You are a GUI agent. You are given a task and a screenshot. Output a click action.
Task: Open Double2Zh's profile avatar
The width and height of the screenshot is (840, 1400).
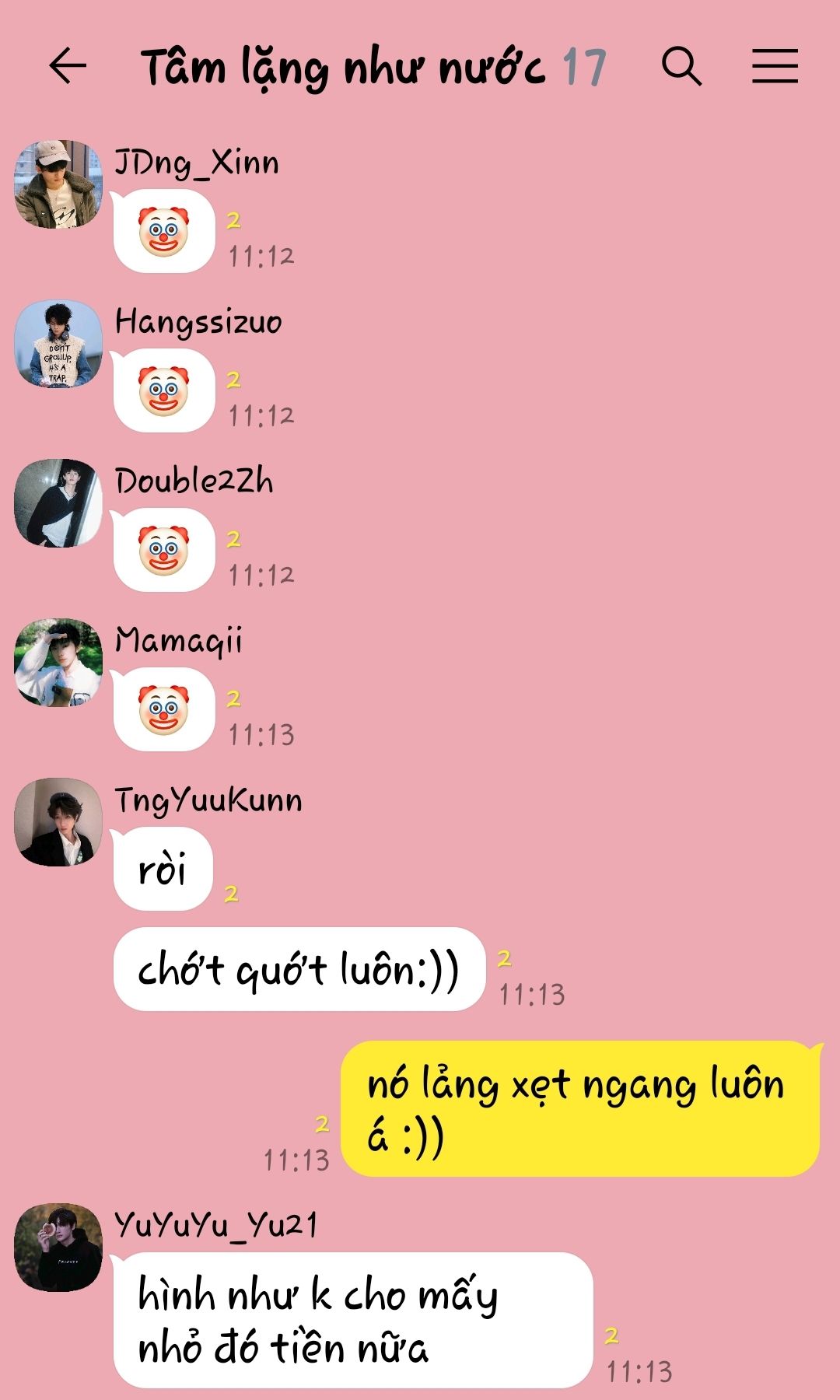[58, 503]
